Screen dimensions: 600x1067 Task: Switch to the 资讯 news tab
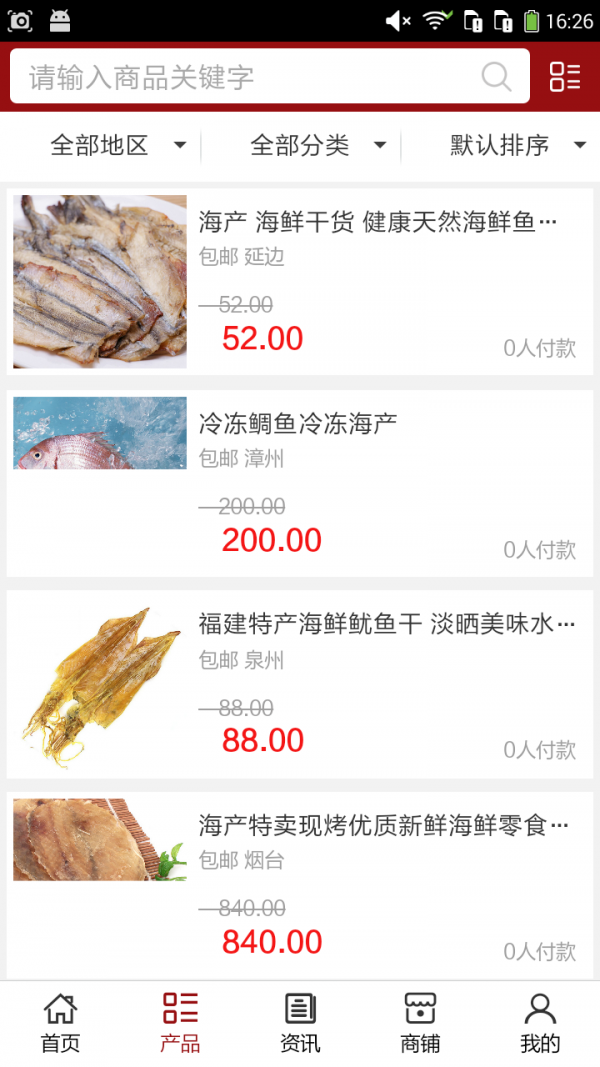coord(300,1023)
